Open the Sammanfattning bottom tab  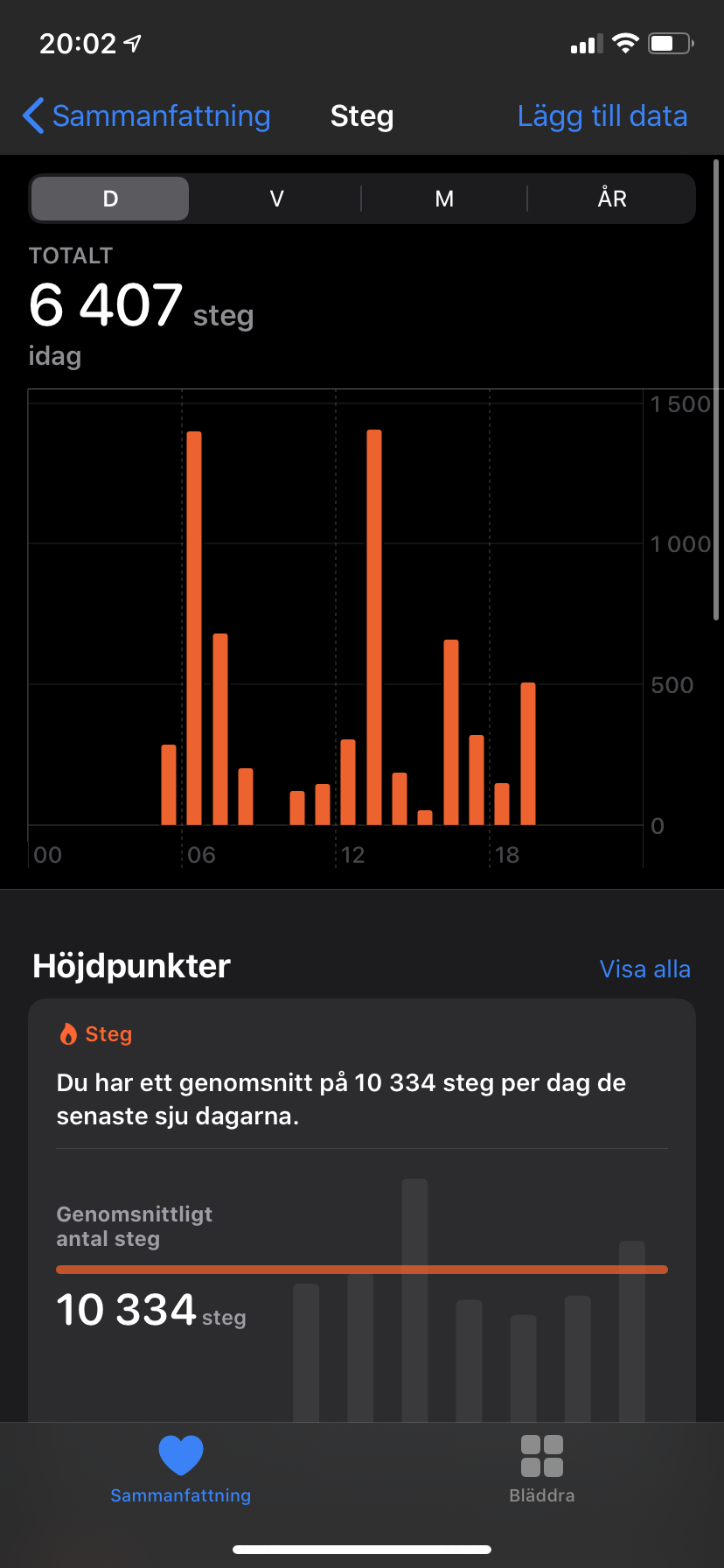click(x=181, y=1470)
